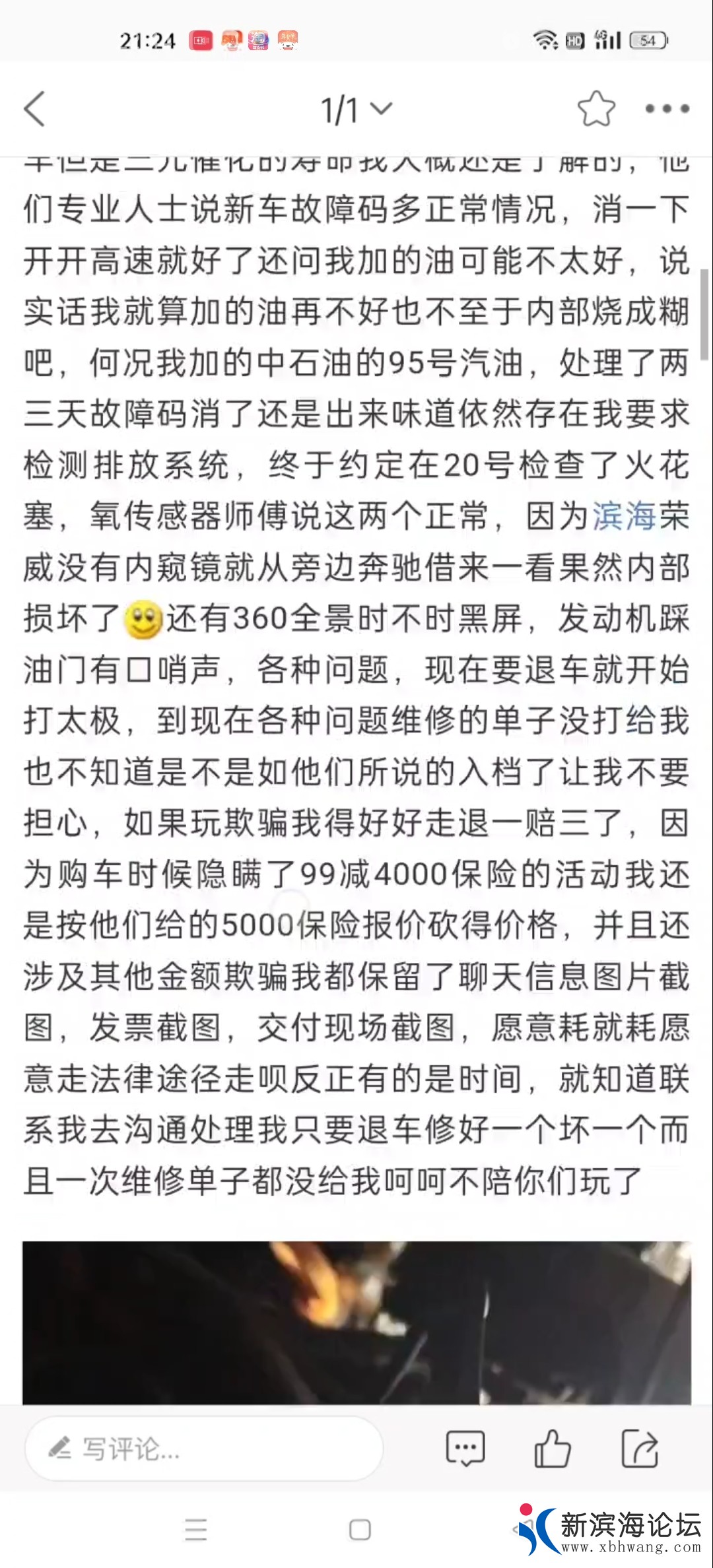The width and height of the screenshot is (713, 1568).
Task: Favorite this post with the star
Action: [596, 109]
